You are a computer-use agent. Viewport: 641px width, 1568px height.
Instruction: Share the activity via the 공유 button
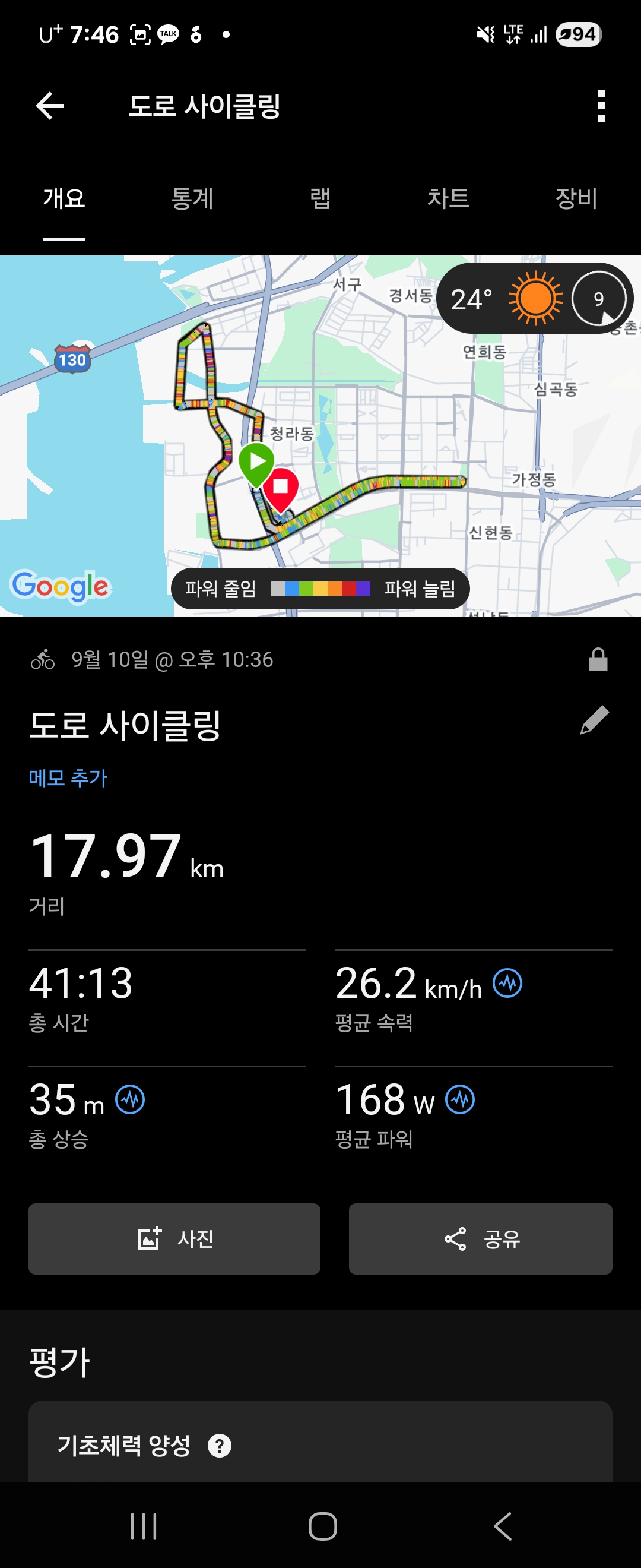(x=480, y=1239)
